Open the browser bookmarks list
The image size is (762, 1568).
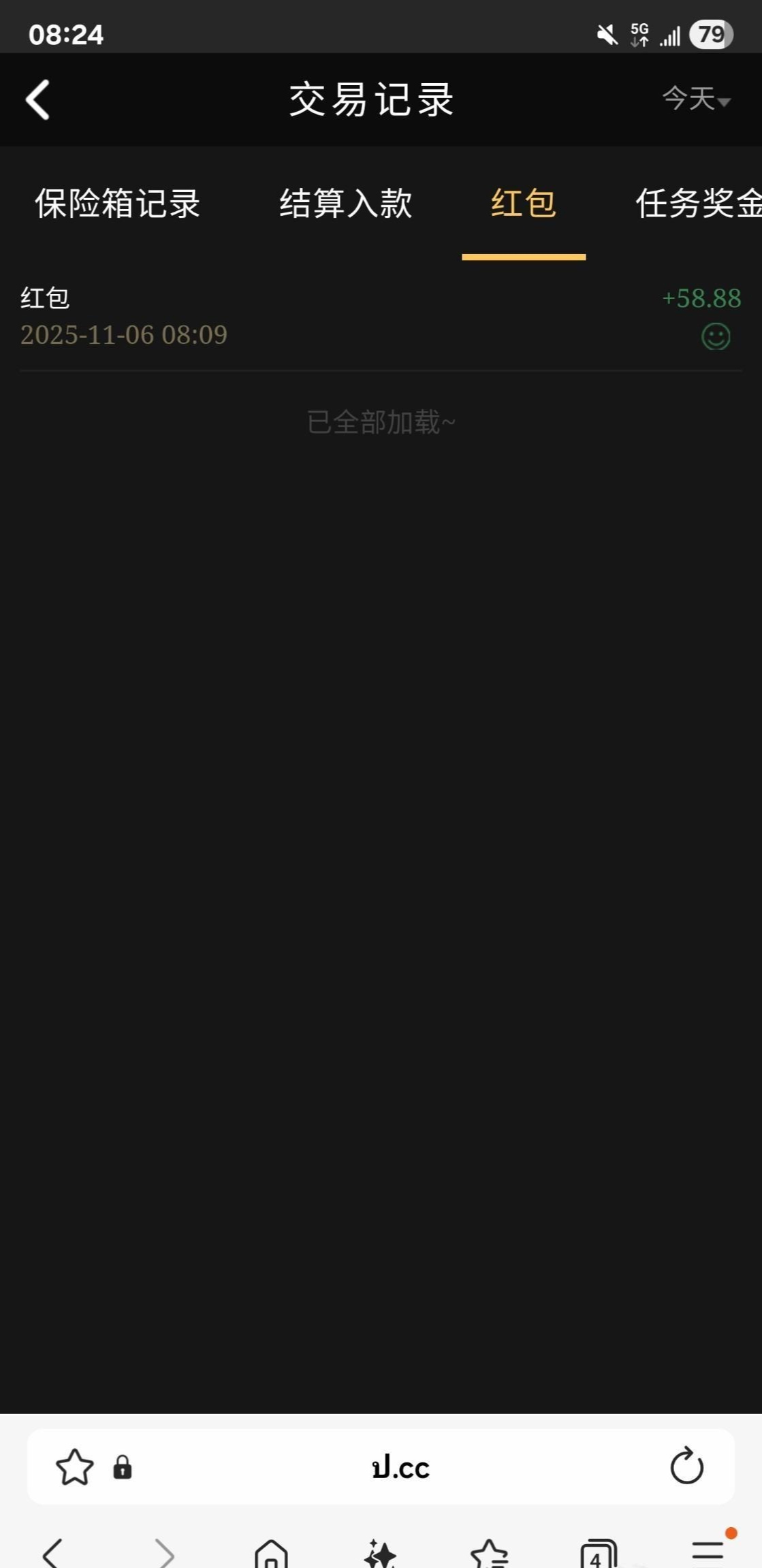[x=489, y=1554]
